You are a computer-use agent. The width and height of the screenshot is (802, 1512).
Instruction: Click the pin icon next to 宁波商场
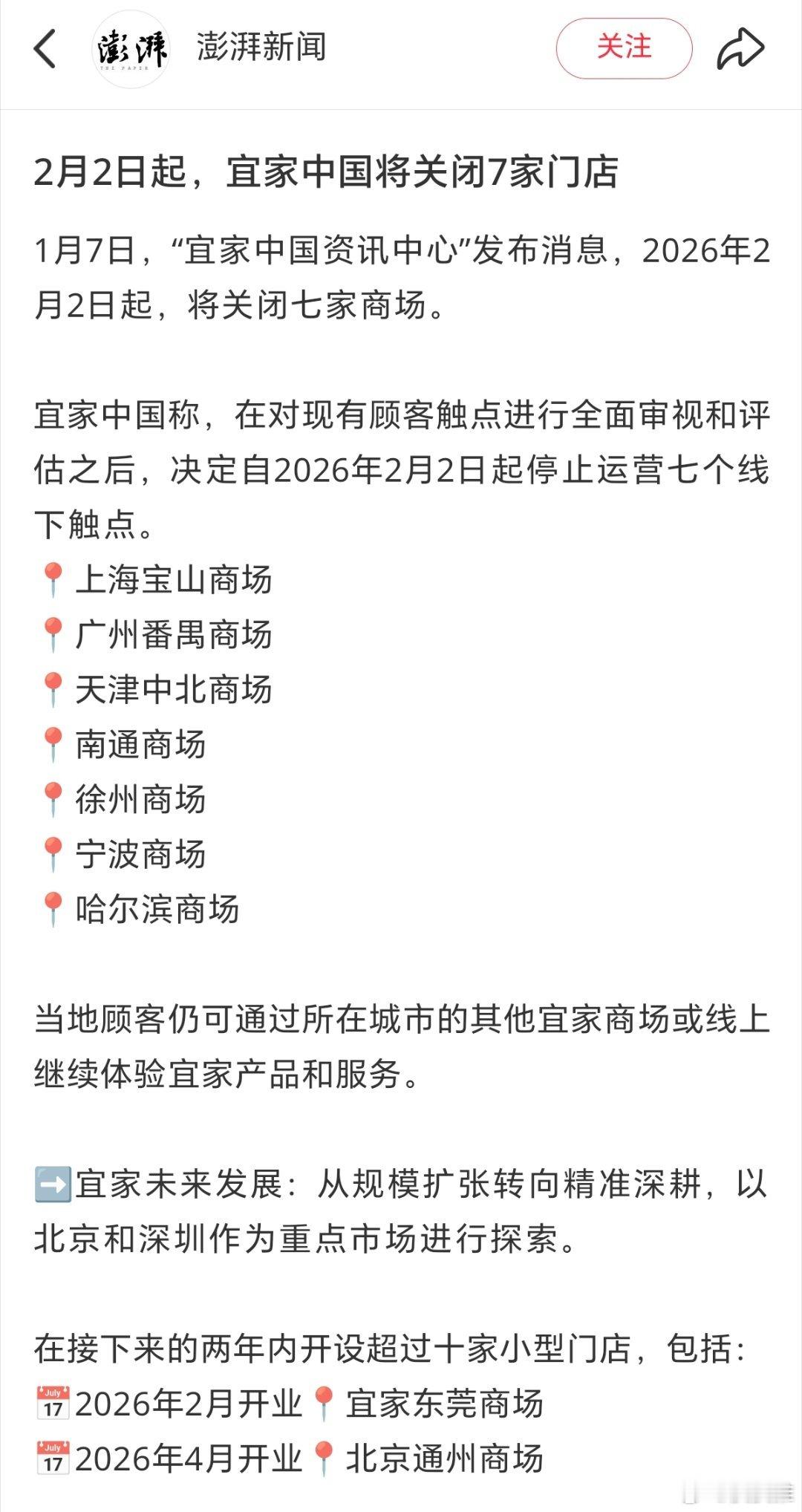pos(52,856)
